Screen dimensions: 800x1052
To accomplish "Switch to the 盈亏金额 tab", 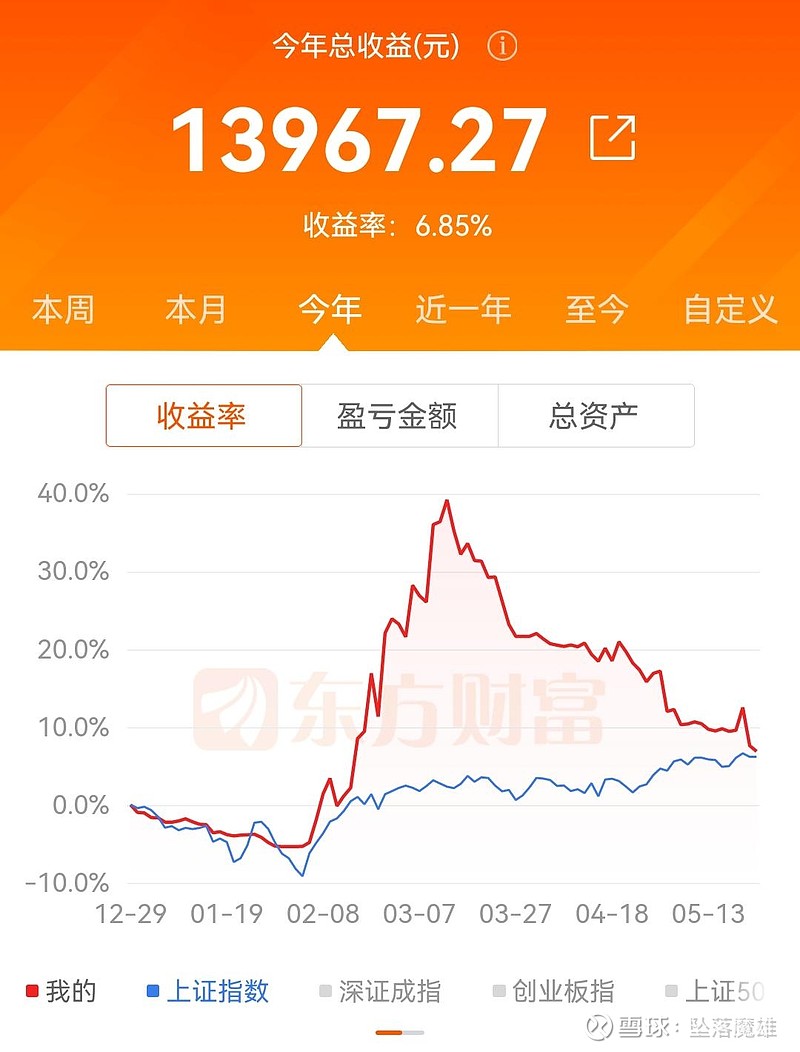I will pyautogui.click(x=398, y=416).
